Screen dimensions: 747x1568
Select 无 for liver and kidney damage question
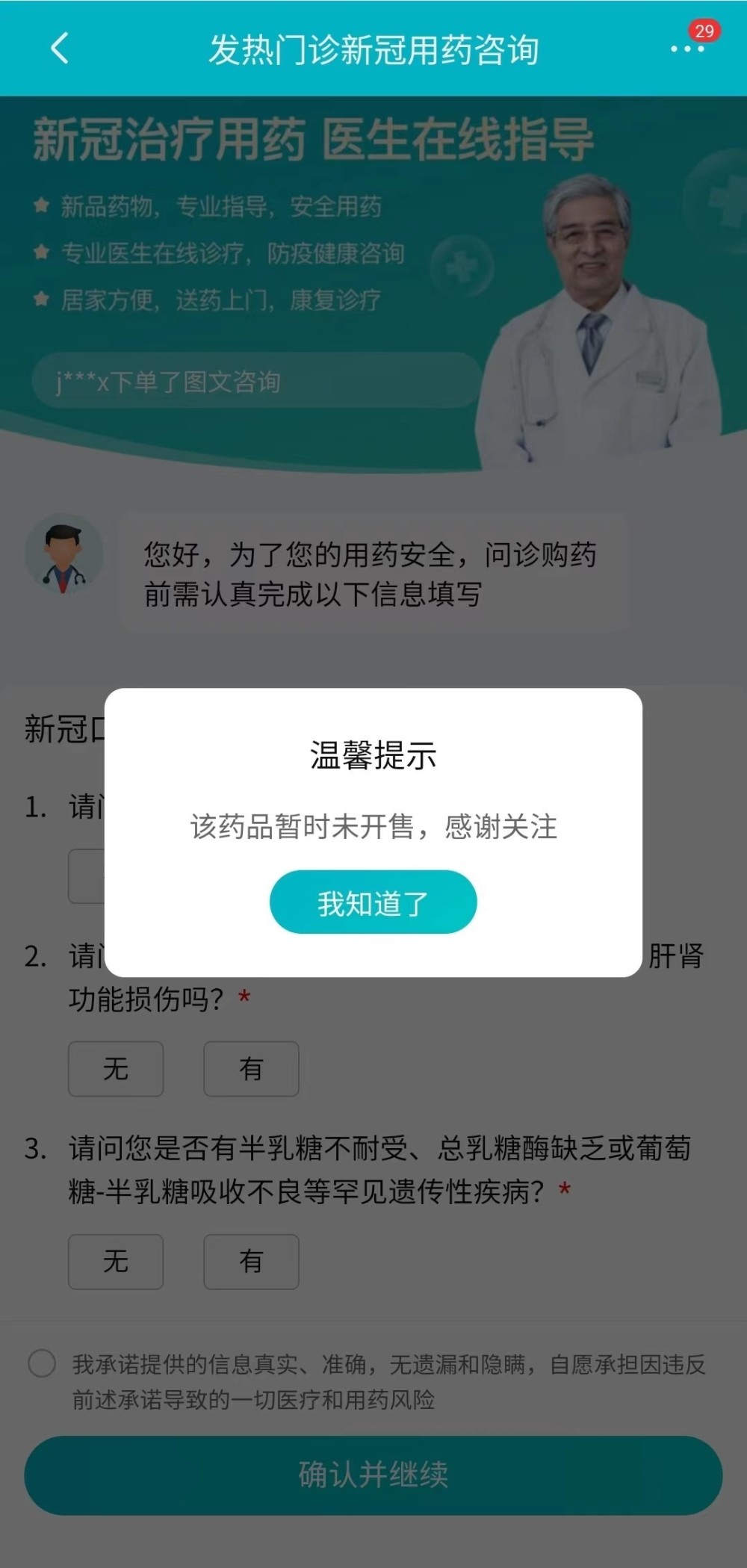(x=116, y=1069)
